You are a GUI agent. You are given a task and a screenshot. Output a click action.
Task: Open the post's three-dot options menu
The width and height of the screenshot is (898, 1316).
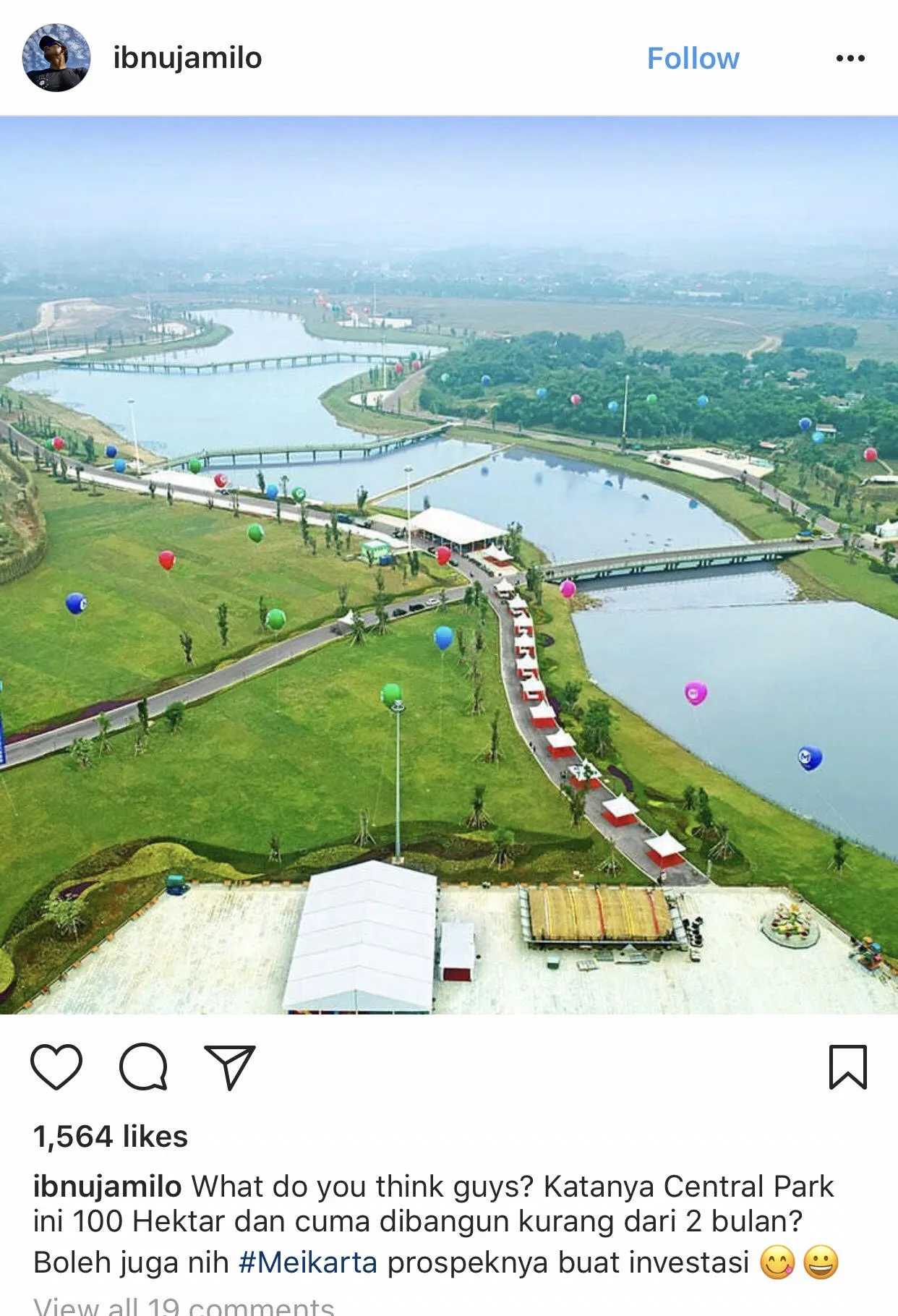pos(850,59)
